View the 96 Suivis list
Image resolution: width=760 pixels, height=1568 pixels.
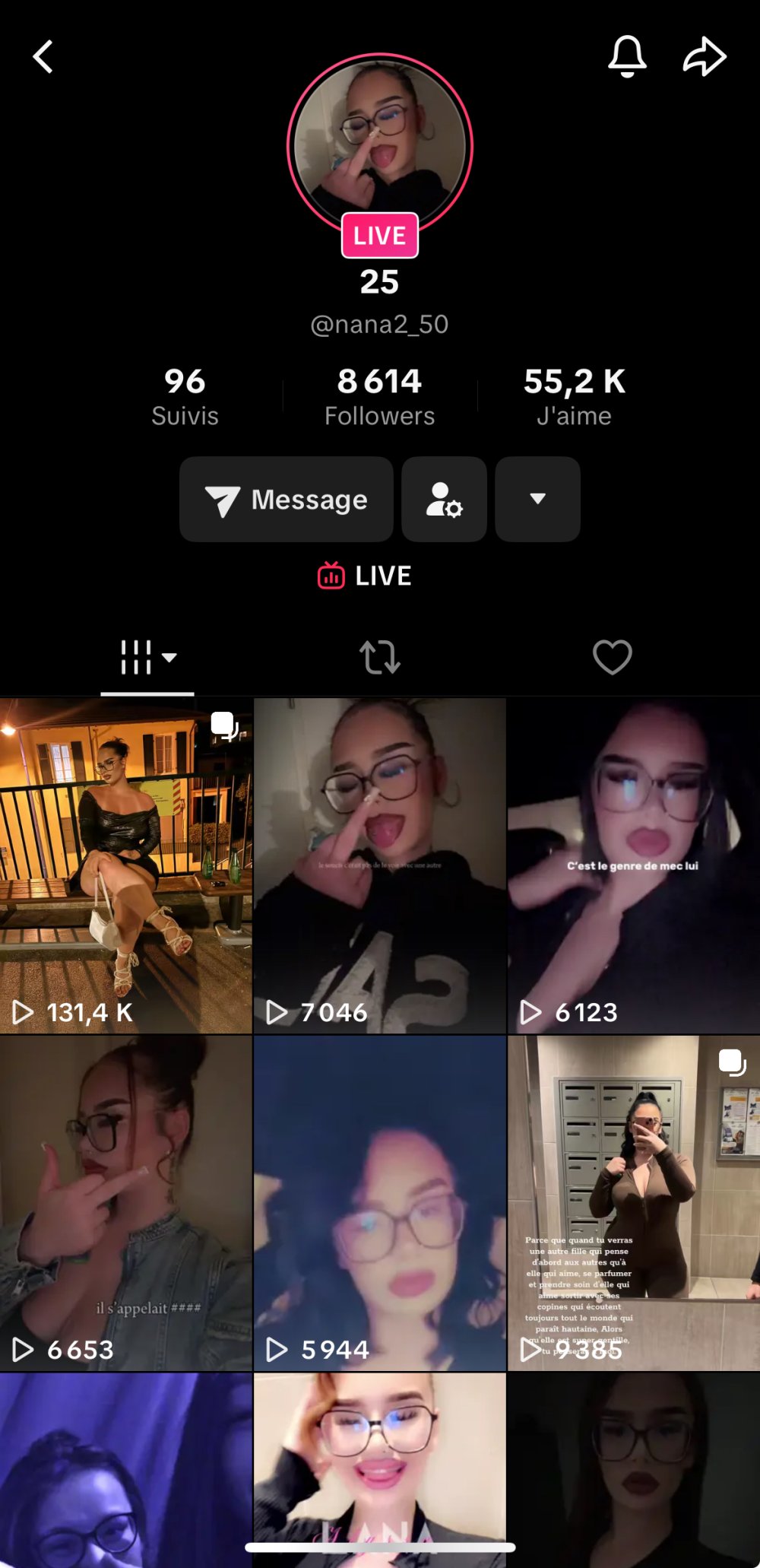pos(185,396)
